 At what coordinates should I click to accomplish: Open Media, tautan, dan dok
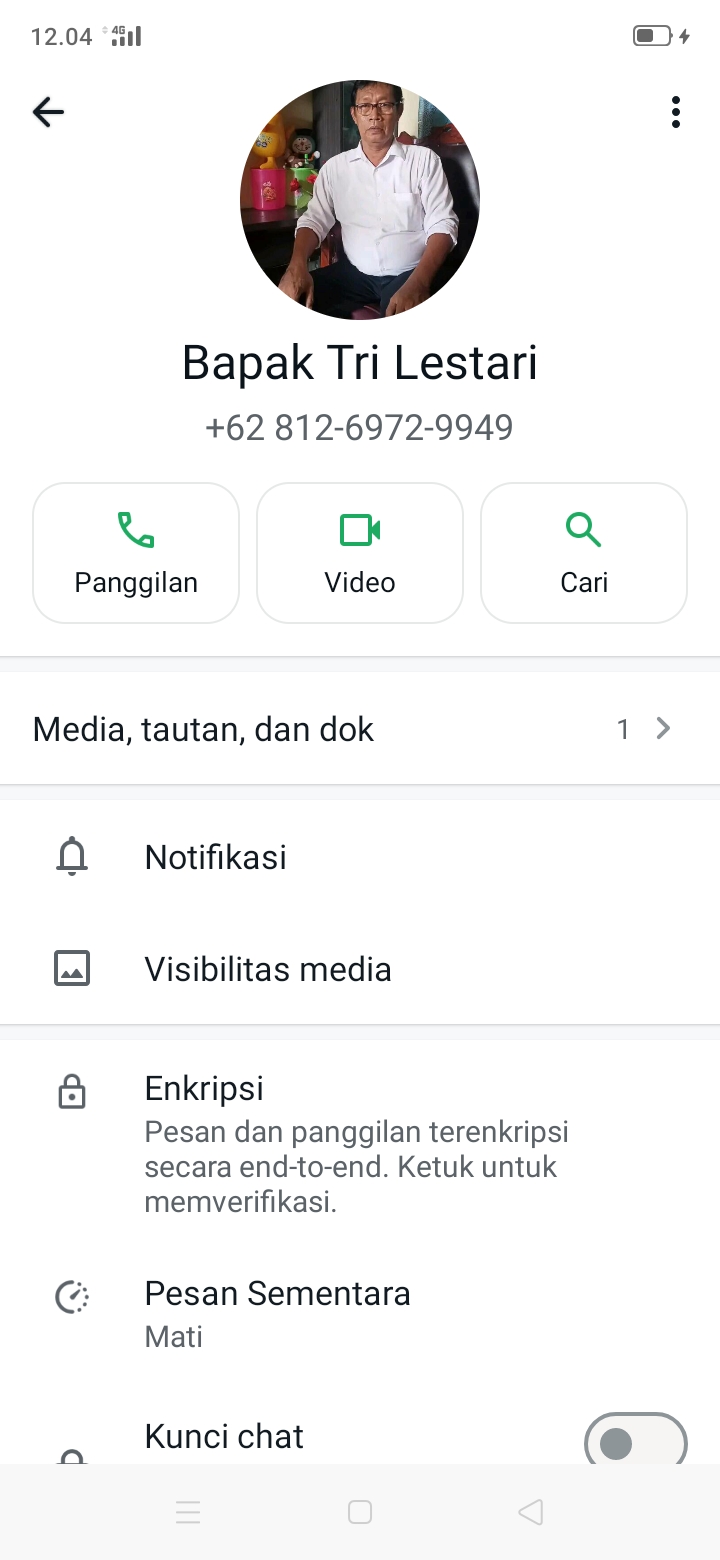coord(360,729)
